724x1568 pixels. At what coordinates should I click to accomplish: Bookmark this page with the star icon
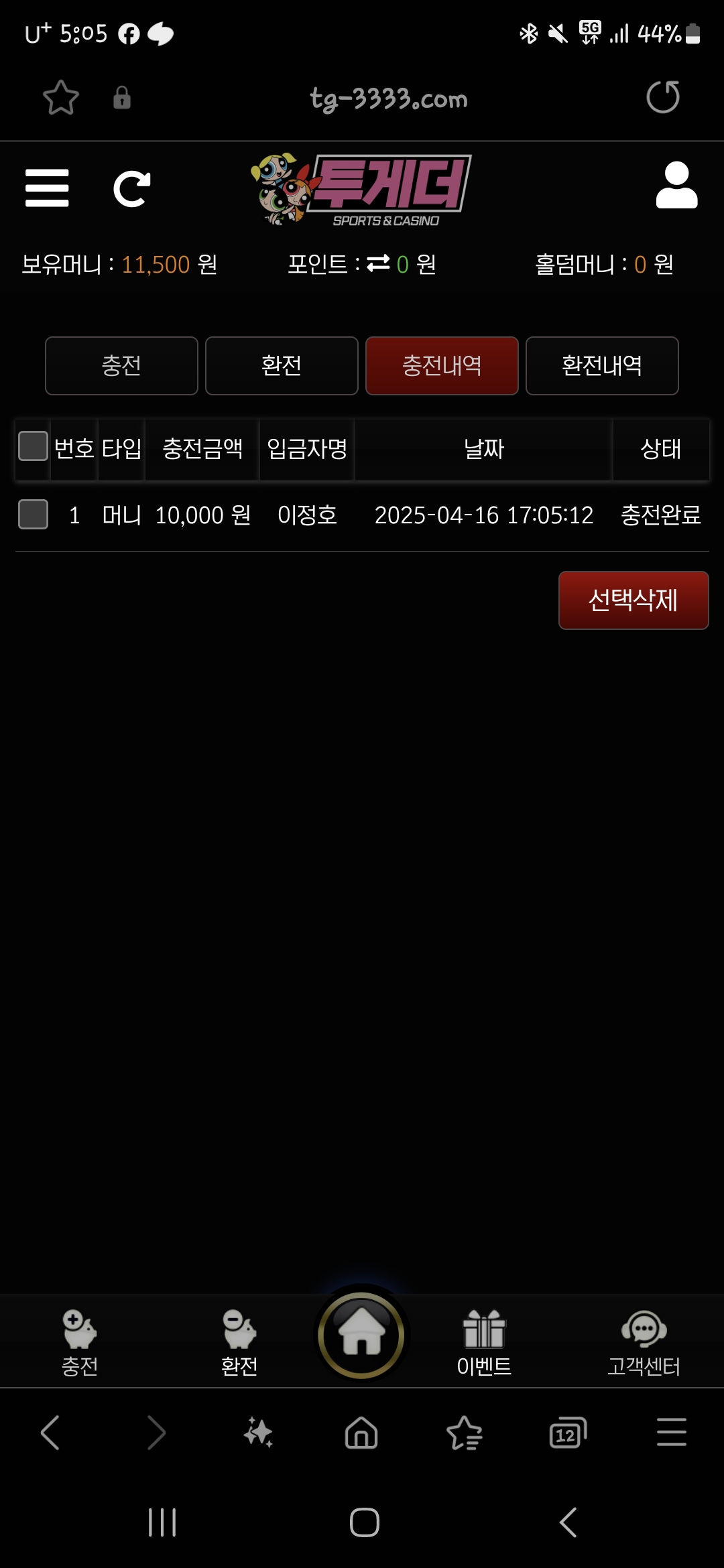tap(61, 98)
